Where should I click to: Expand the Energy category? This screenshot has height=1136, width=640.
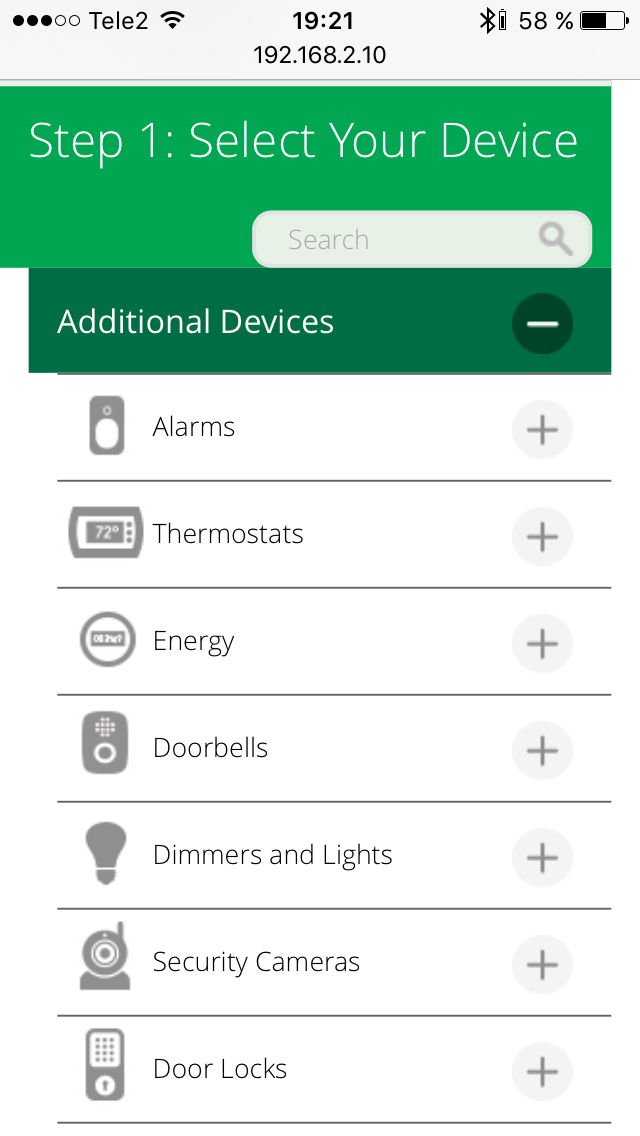point(542,643)
